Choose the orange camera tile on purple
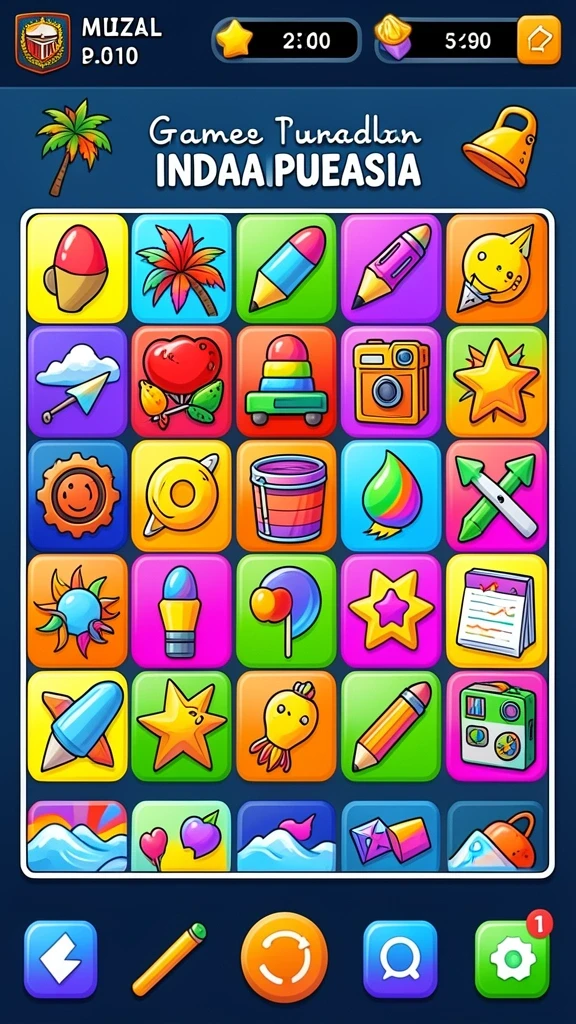 coord(391,381)
